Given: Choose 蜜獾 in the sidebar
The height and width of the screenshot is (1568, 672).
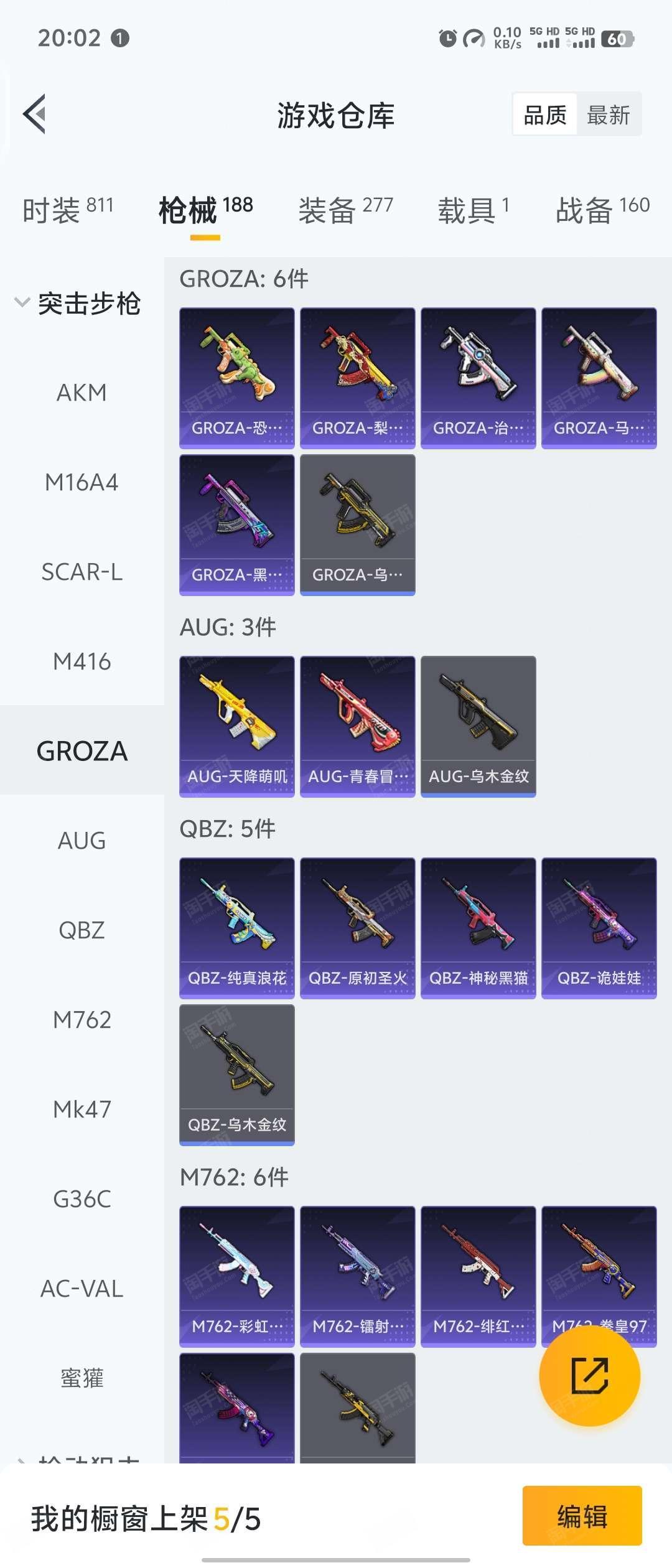Looking at the screenshot, I should 82,1378.
